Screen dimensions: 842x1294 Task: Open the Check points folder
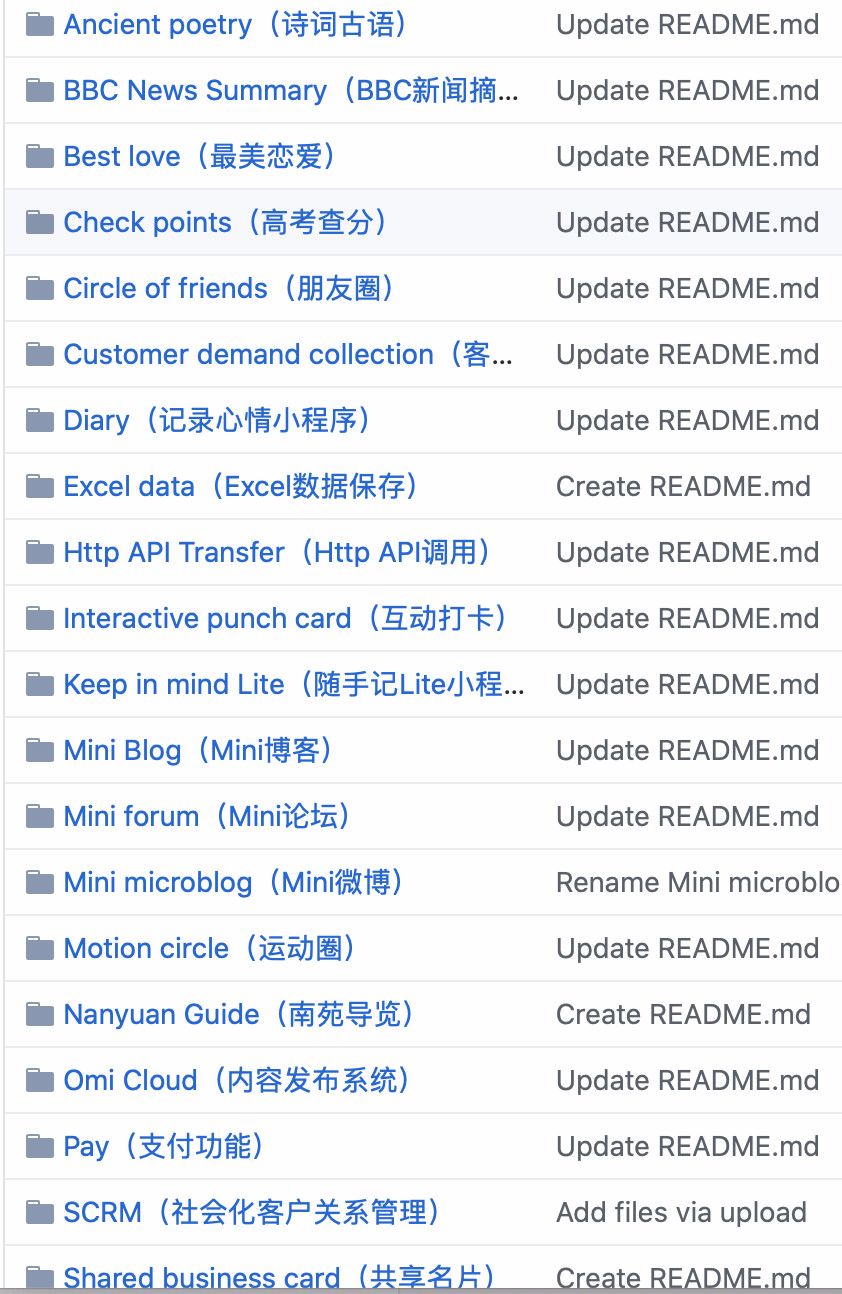[226, 222]
